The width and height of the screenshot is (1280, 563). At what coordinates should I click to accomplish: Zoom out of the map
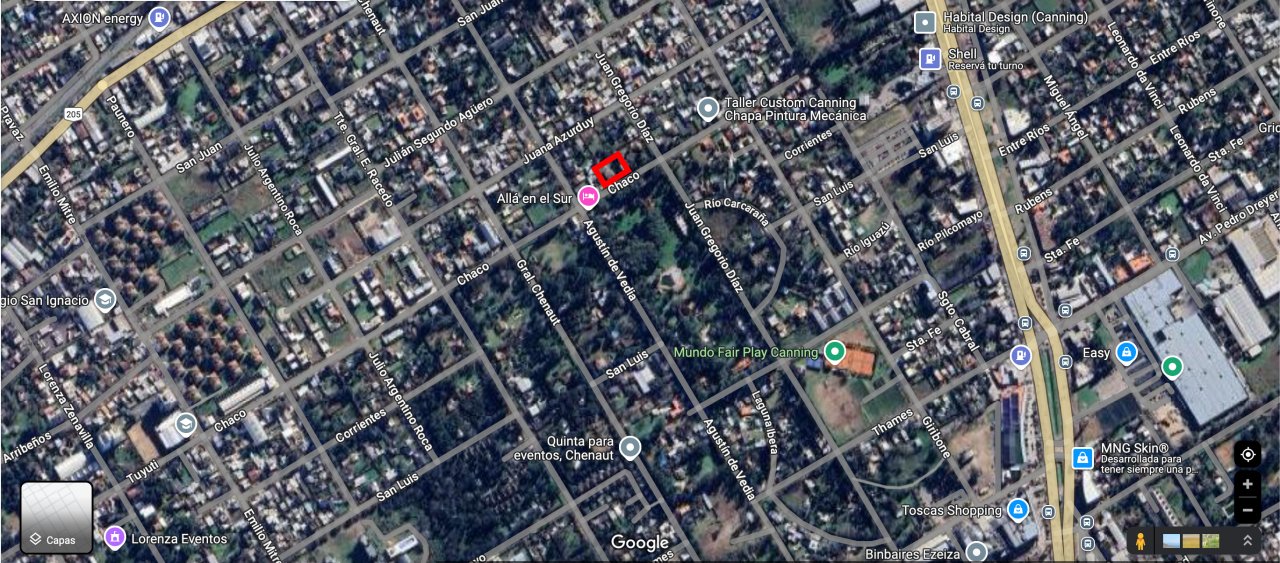[1247, 510]
